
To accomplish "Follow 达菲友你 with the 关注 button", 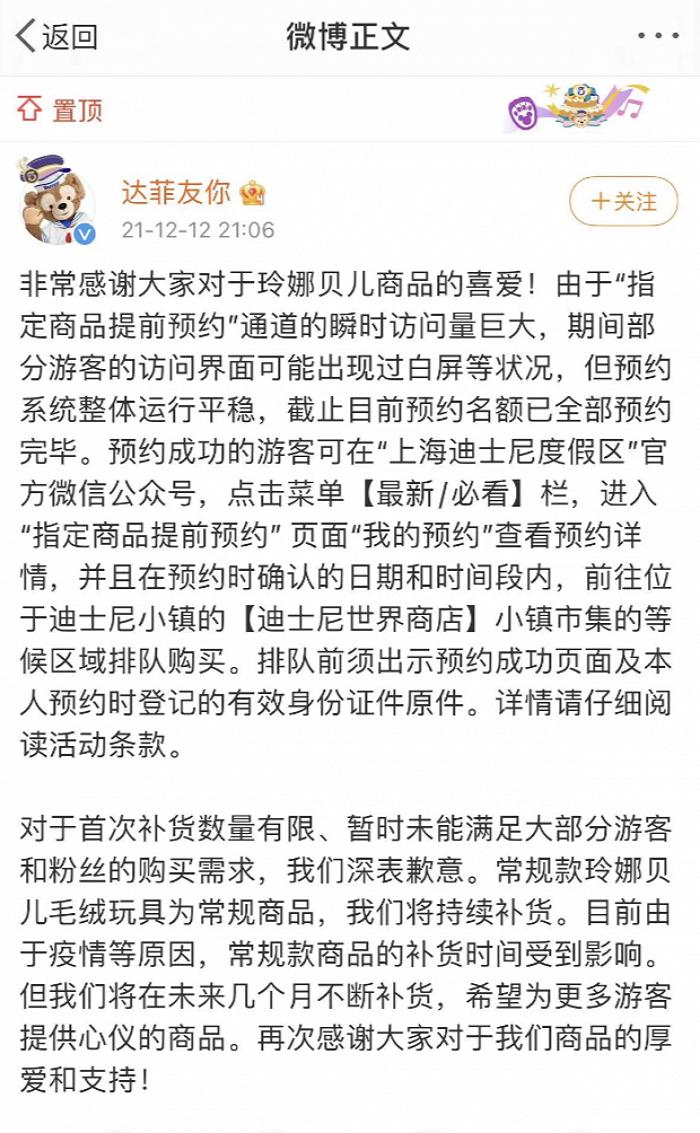I will [x=623, y=201].
